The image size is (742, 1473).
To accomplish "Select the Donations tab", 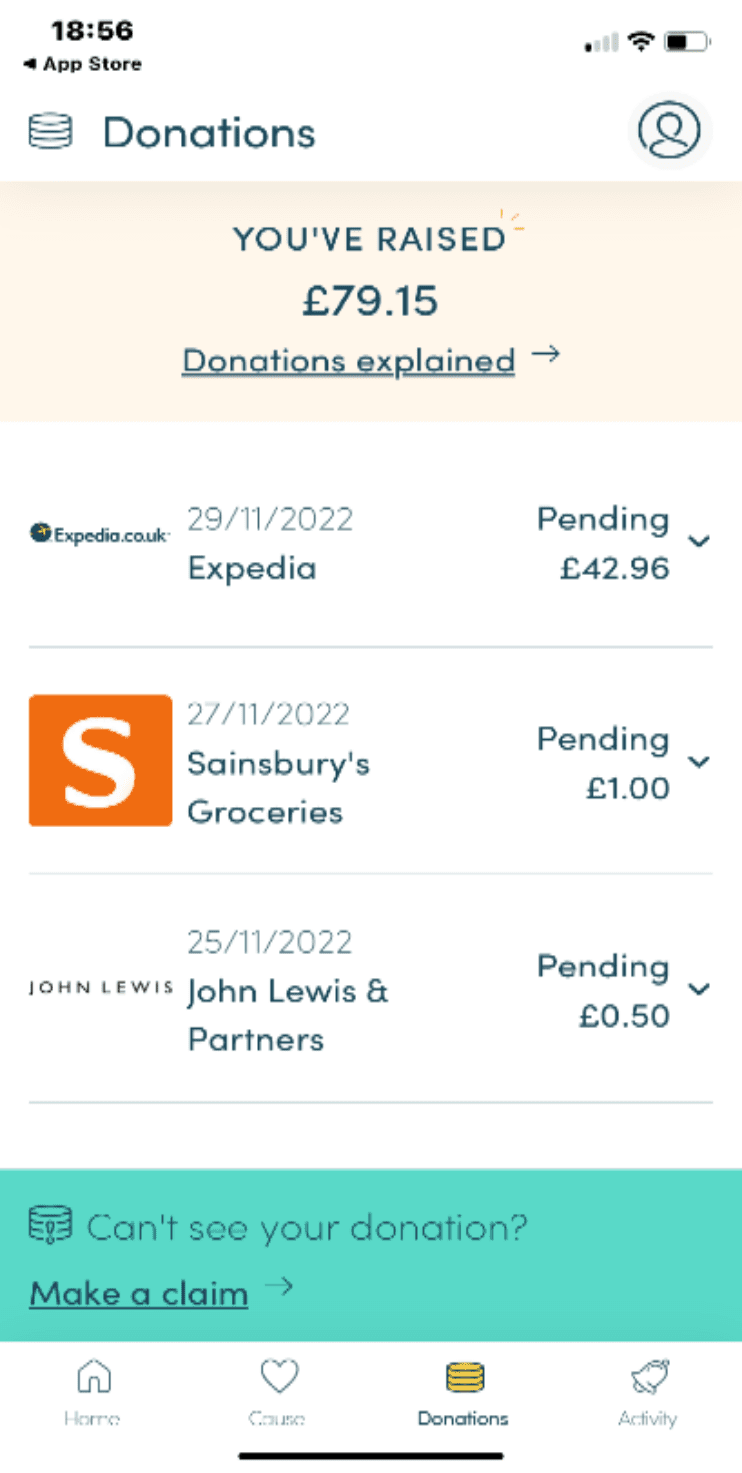I will coord(463,1393).
